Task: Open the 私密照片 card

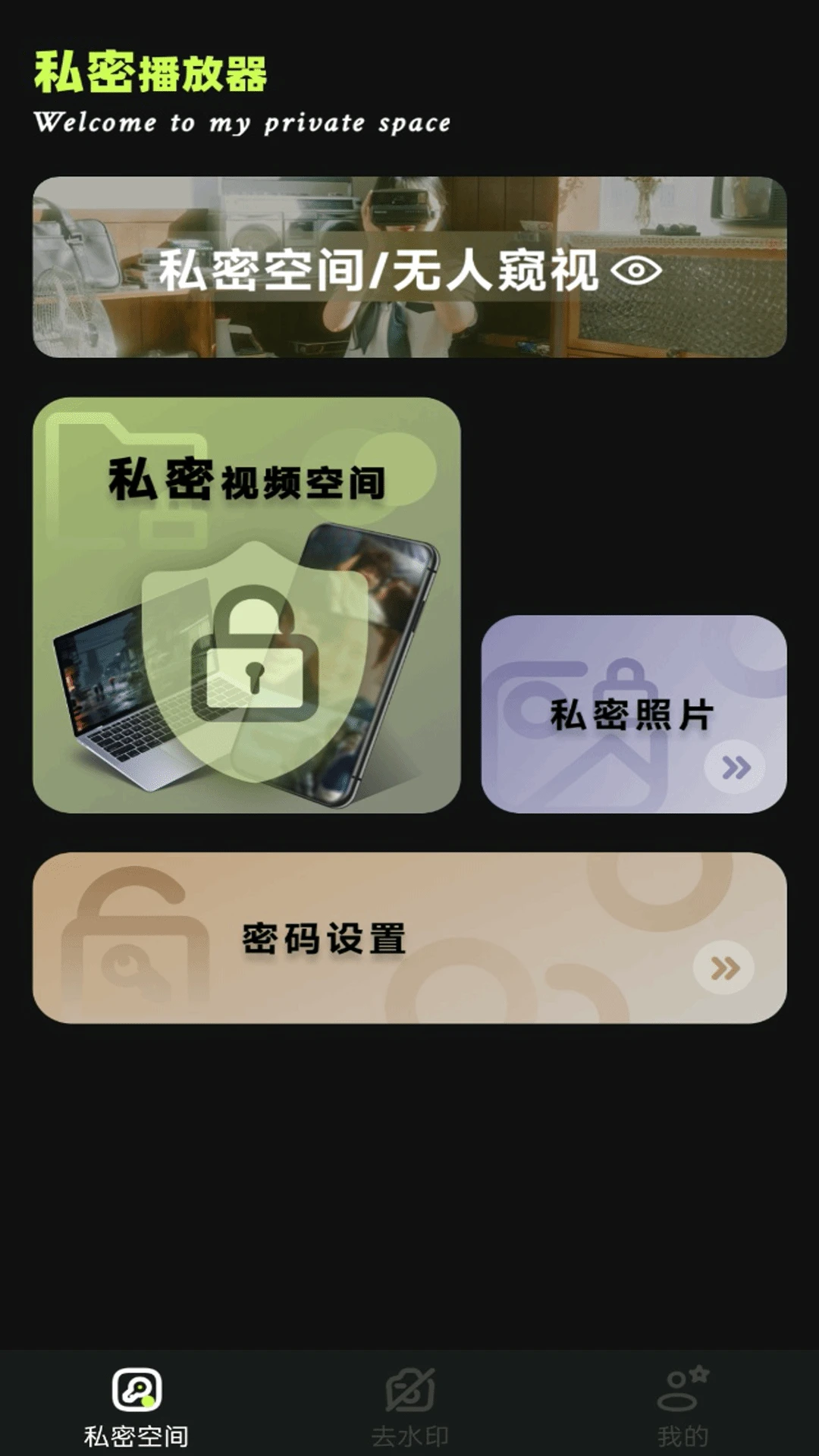Action: pos(633,714)
